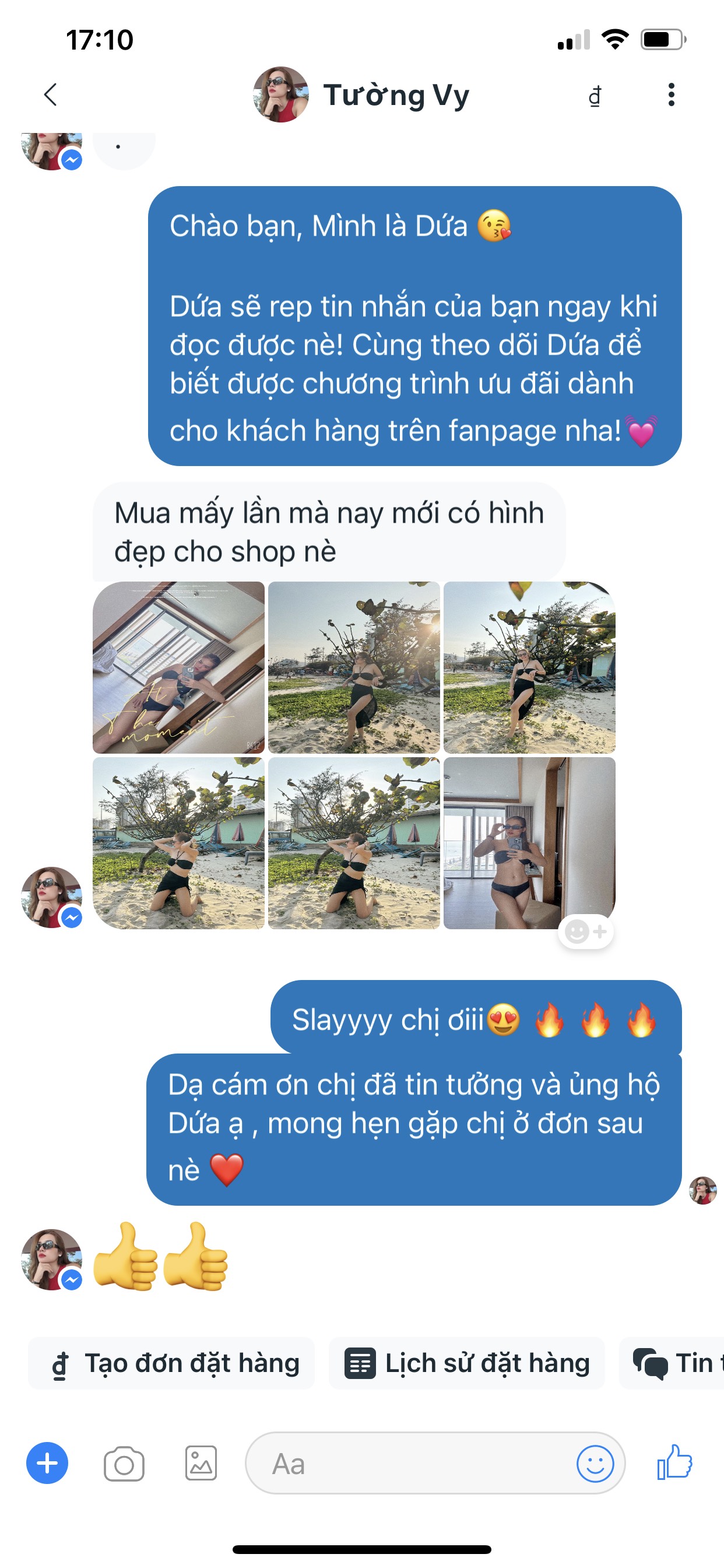Tap Tạo đơn đặt hàng
The width and height of the screenshot is (724, 1568).
173,1363
